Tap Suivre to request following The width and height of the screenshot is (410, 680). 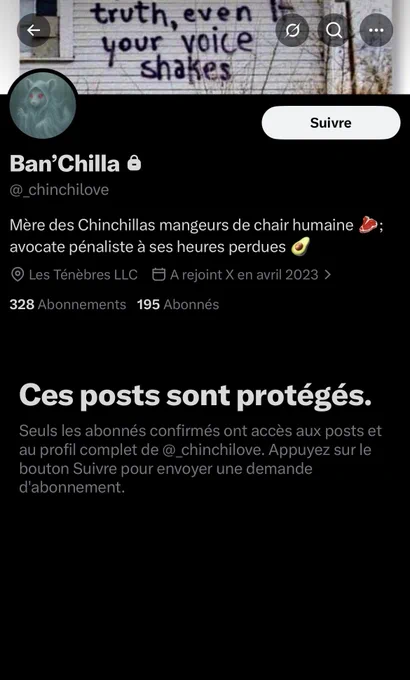tap(331, 123)
